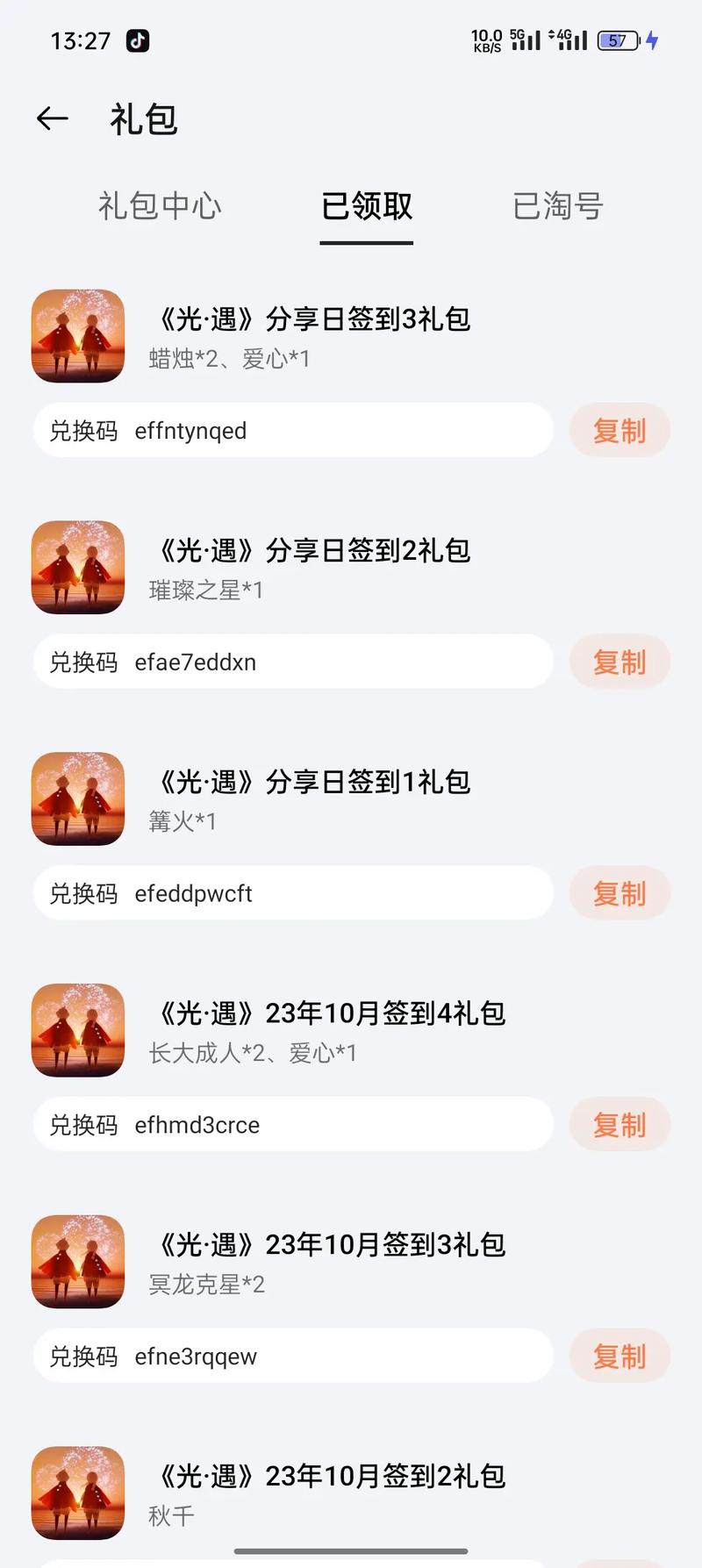The height and width of the screenshot is (1568, 702).
Task: Tap the back arrow to leave 礼包 page
Action: pos(52,119)
